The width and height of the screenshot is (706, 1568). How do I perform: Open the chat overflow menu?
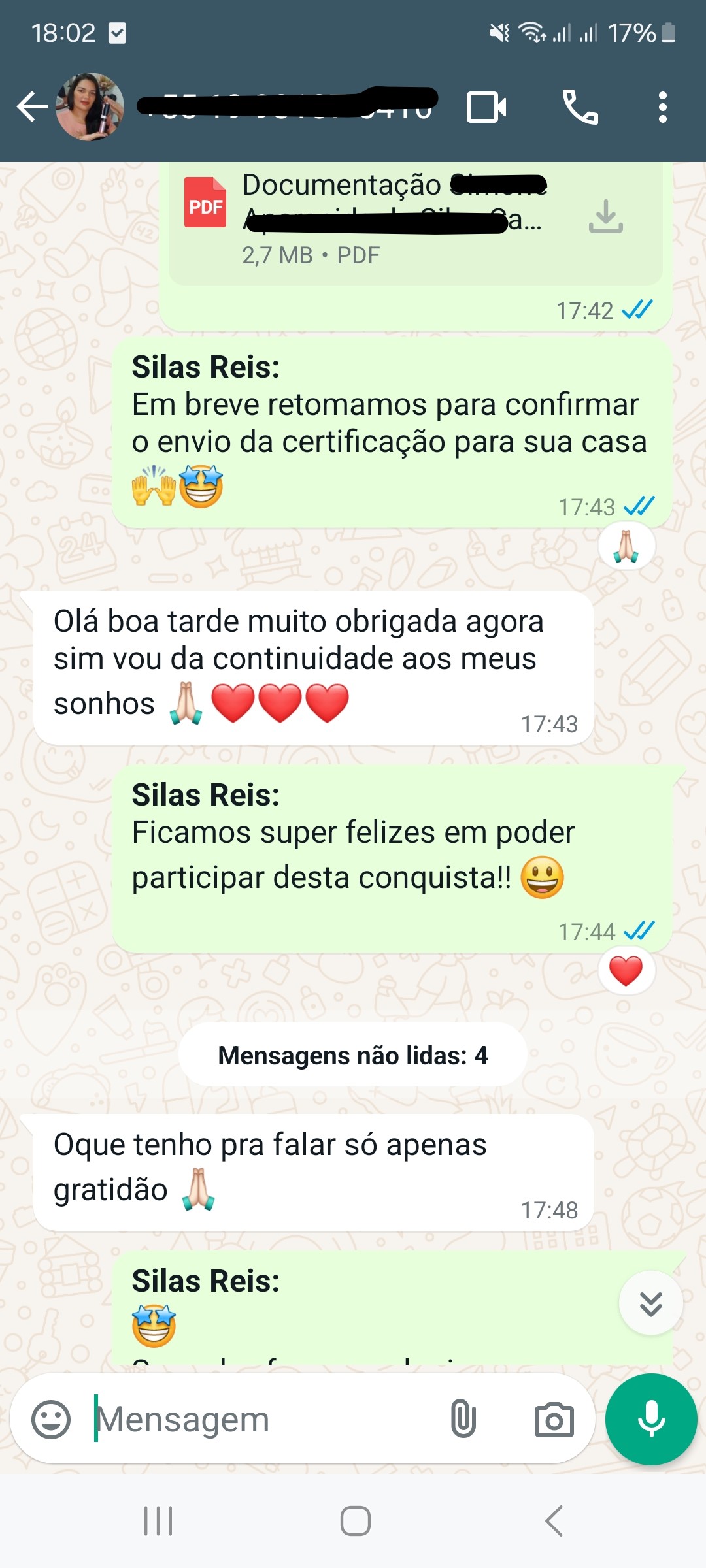coord(662,107)
